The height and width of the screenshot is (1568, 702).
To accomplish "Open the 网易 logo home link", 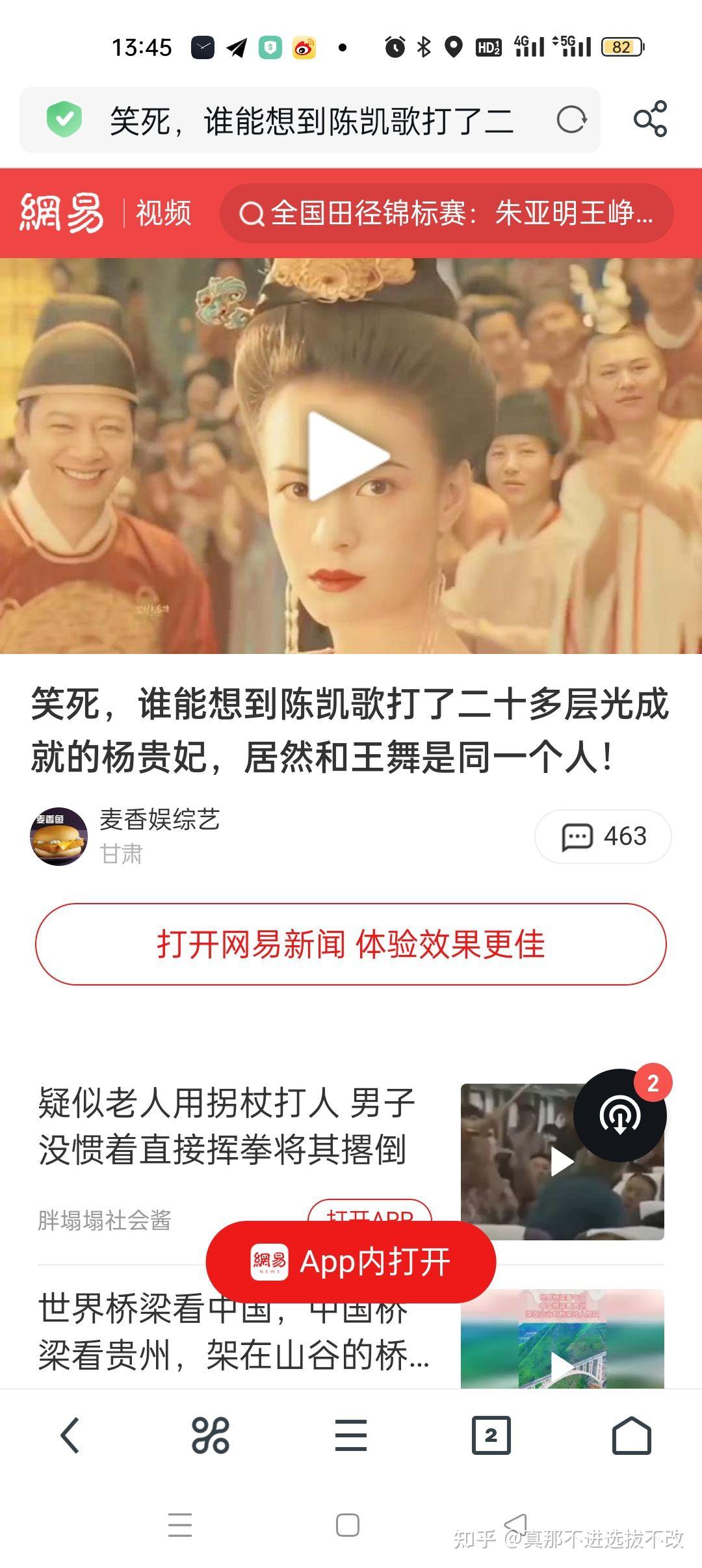I will coord(62,213).
